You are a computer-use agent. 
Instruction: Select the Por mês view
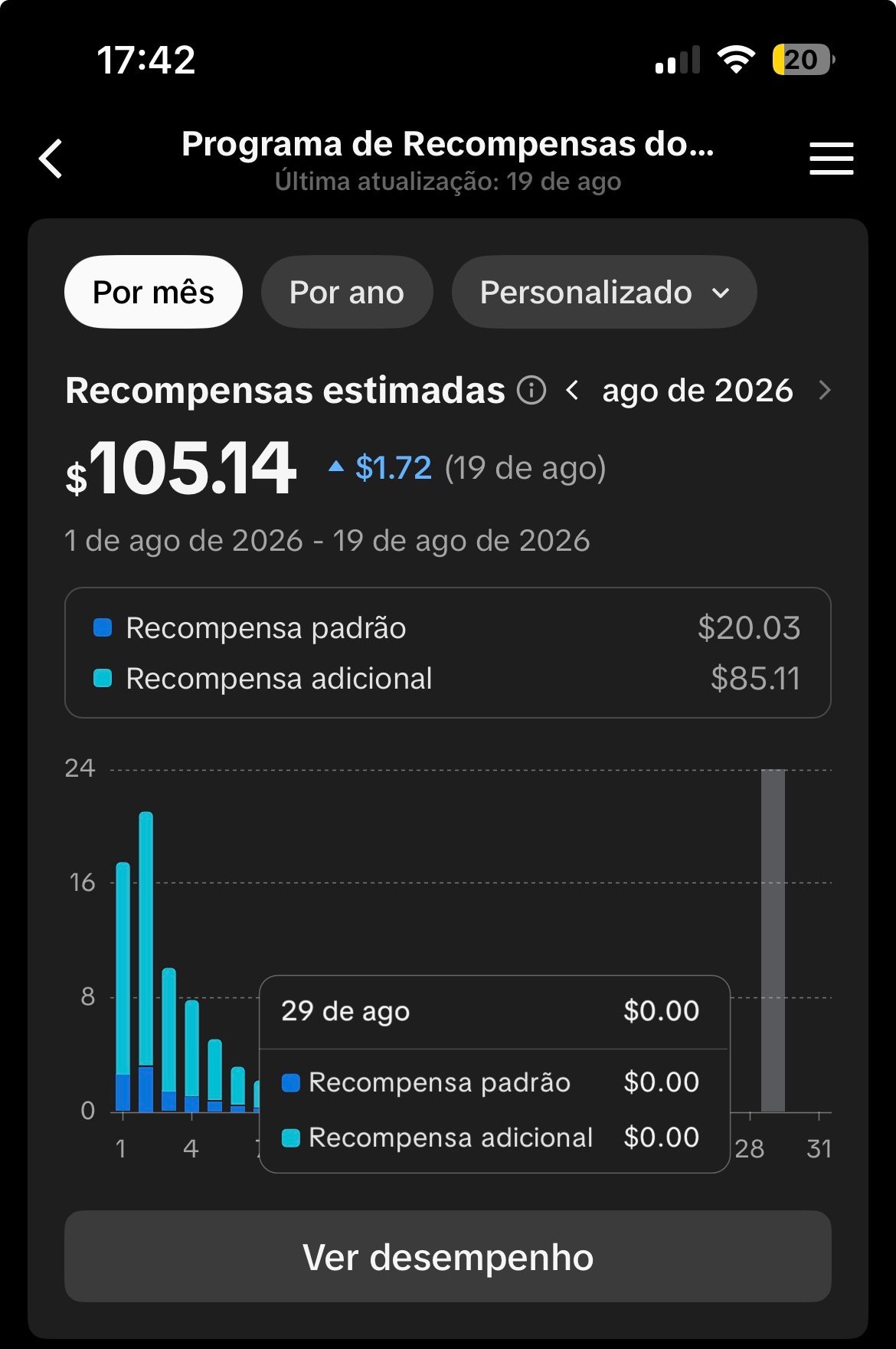(153, 292)
